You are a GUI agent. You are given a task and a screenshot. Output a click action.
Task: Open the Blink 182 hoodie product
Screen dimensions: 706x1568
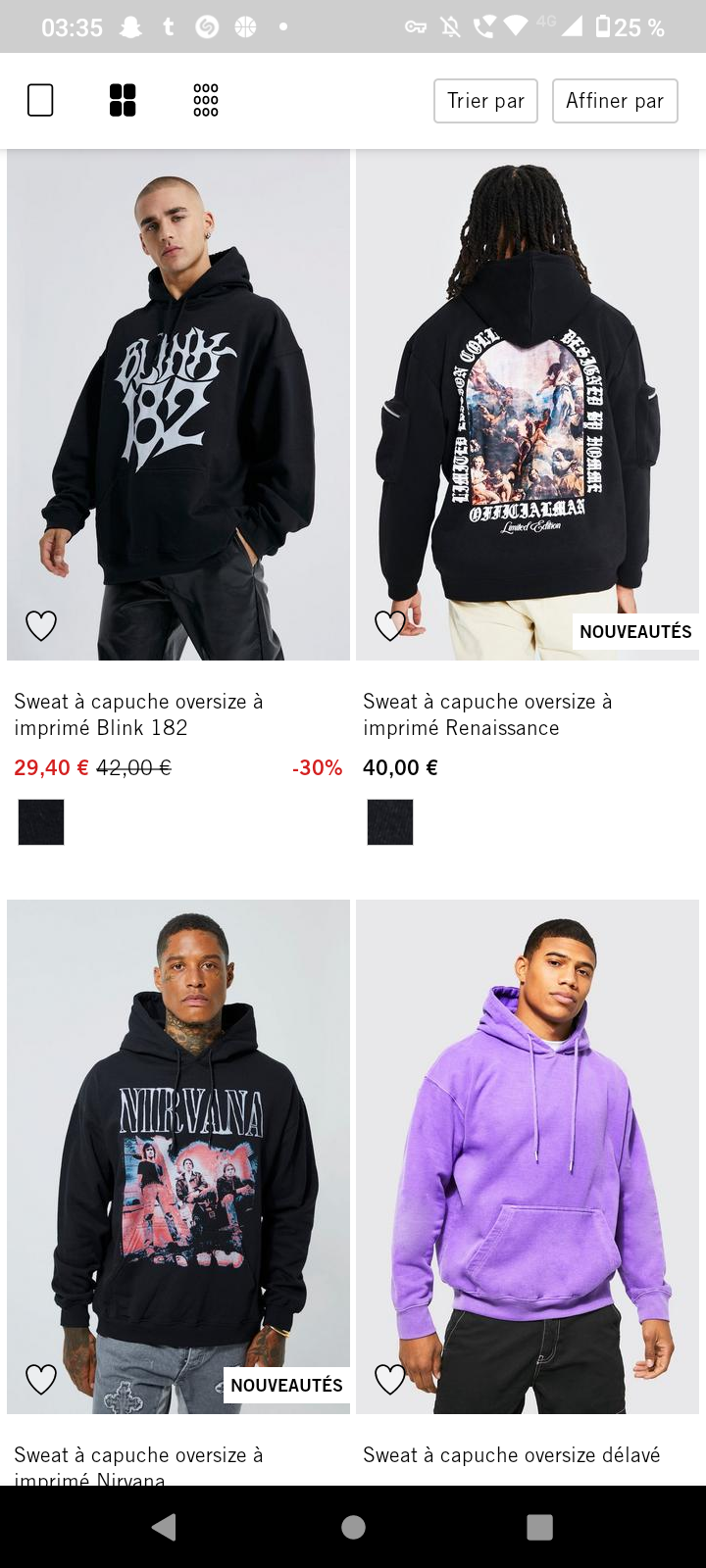pyautogui.click(x=178, y=404)
